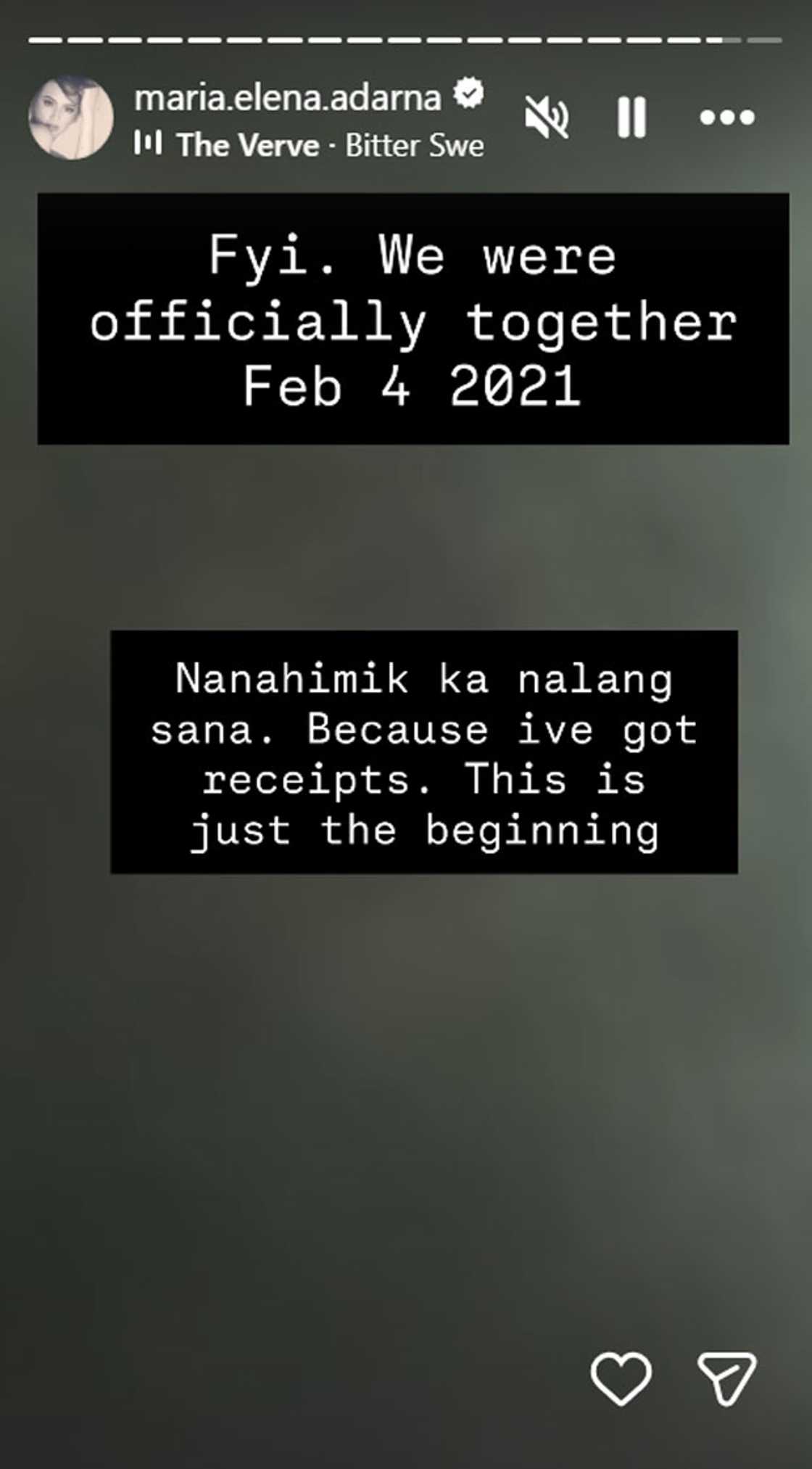This screenshot has width=812, height=1469.
Task: Share the story via paper plane
Action: [726, 1378]
